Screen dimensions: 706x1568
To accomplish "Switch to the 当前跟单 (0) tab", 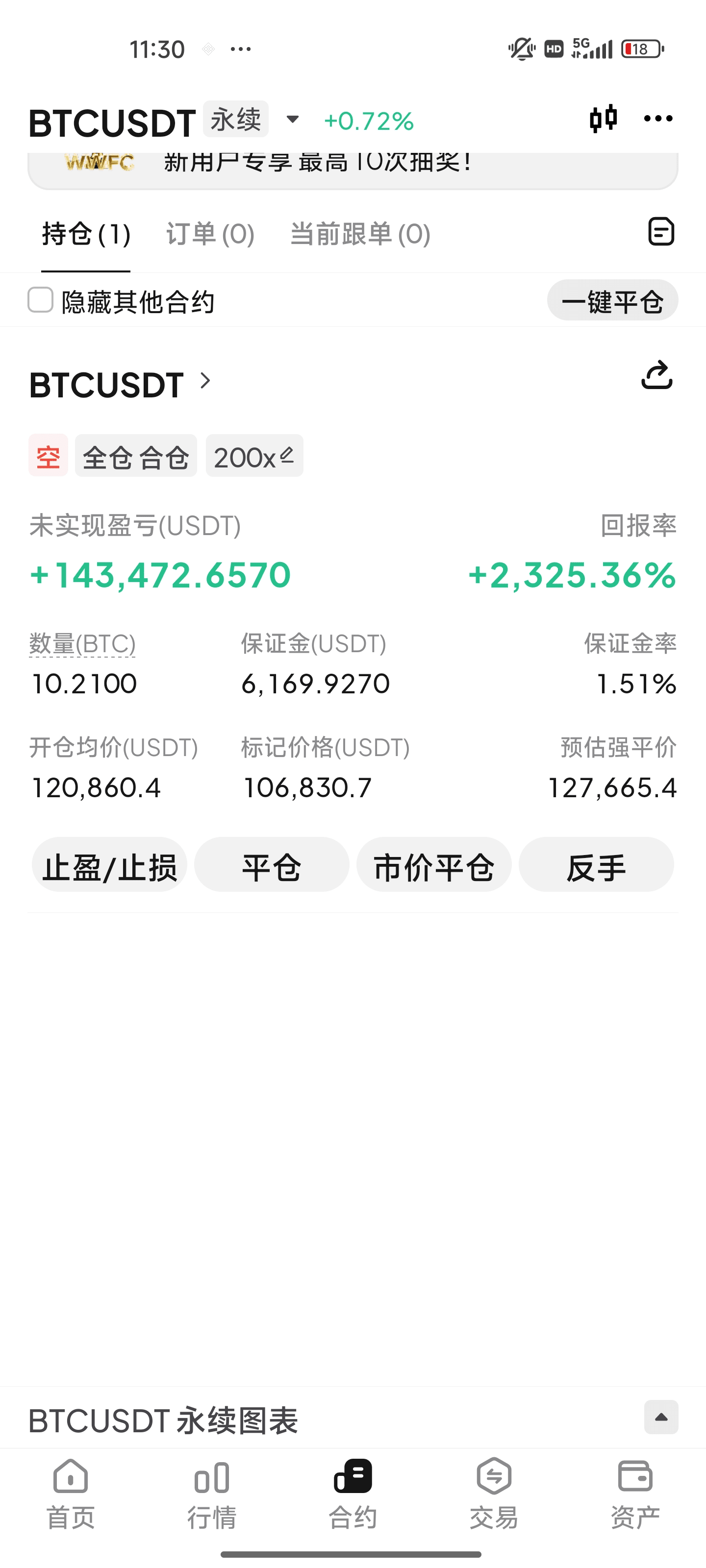I will (x=360, y=234).
